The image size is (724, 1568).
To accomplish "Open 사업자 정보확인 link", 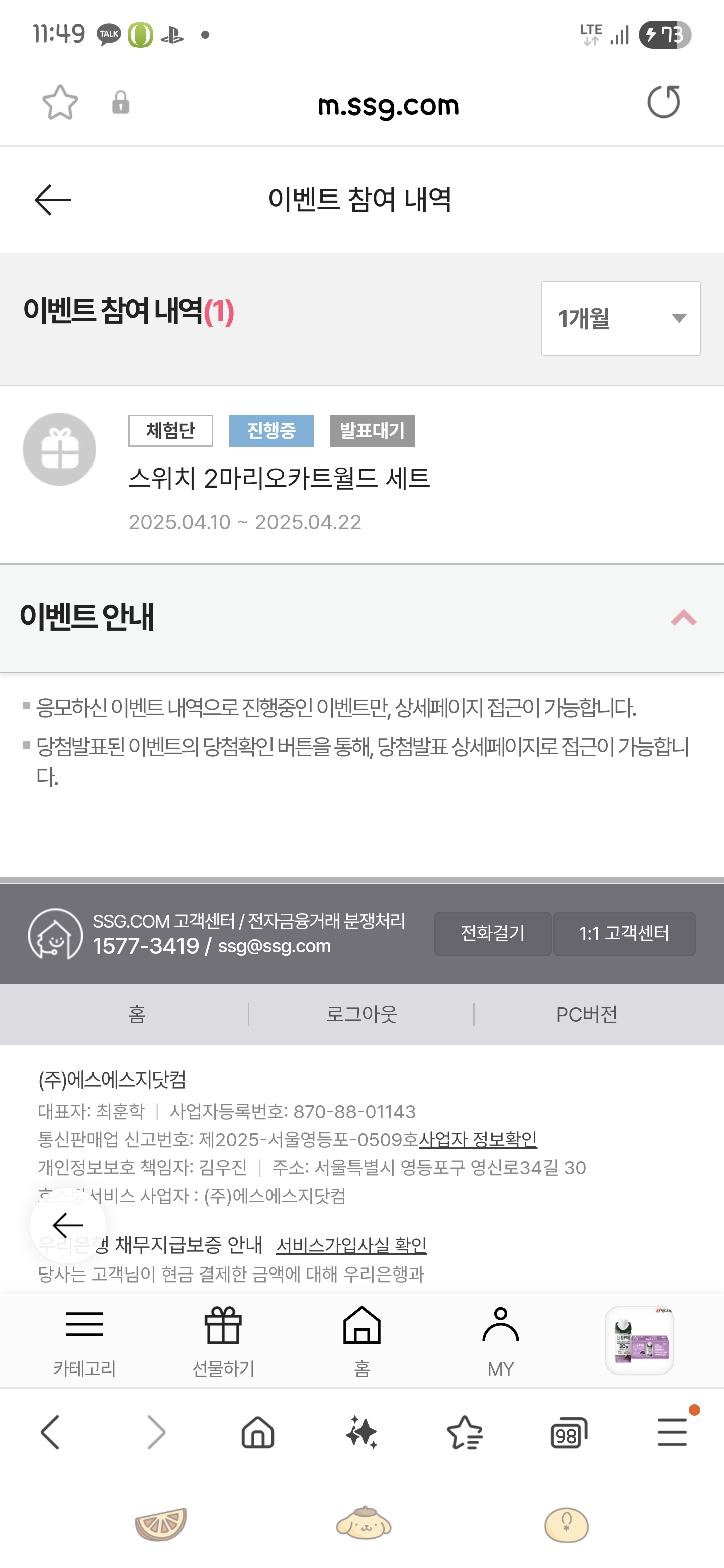I will pyautogui.click(x=478, y=1139).
